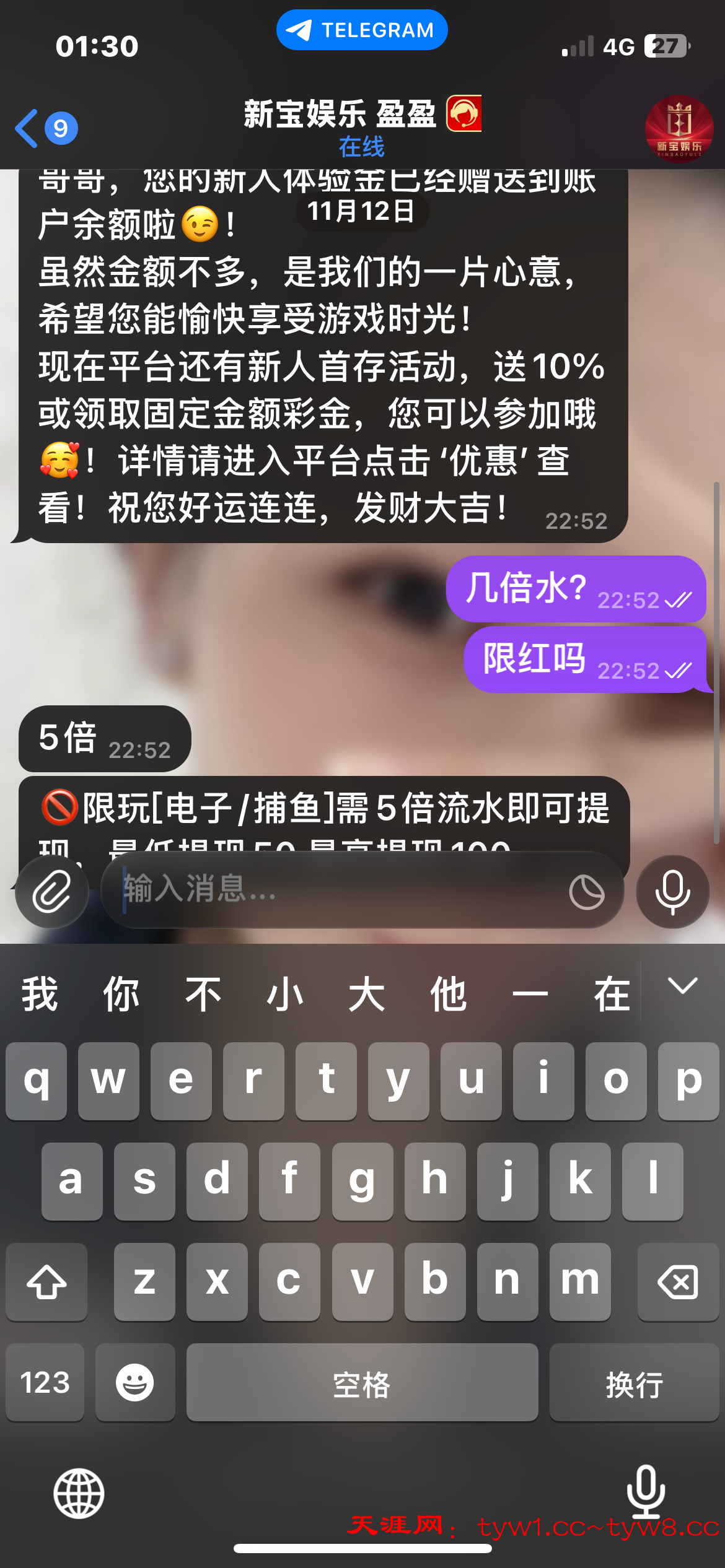Tap the 空格 space key
The height and width of the screenshot is (1568, 725).
click(362, 1382)
